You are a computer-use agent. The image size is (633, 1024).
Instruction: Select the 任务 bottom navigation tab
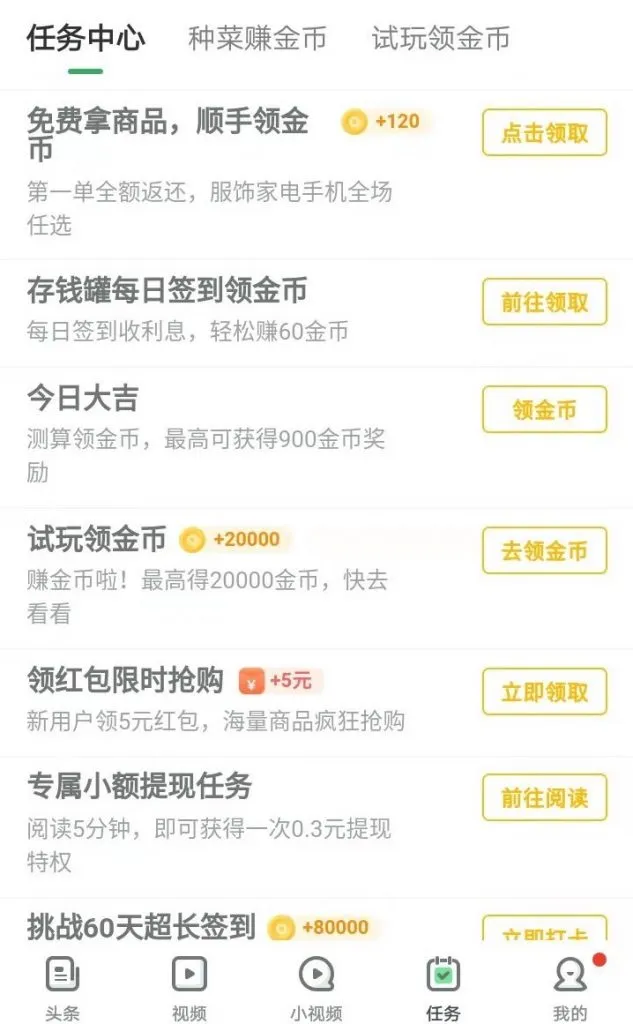click(x=443, y=988)
